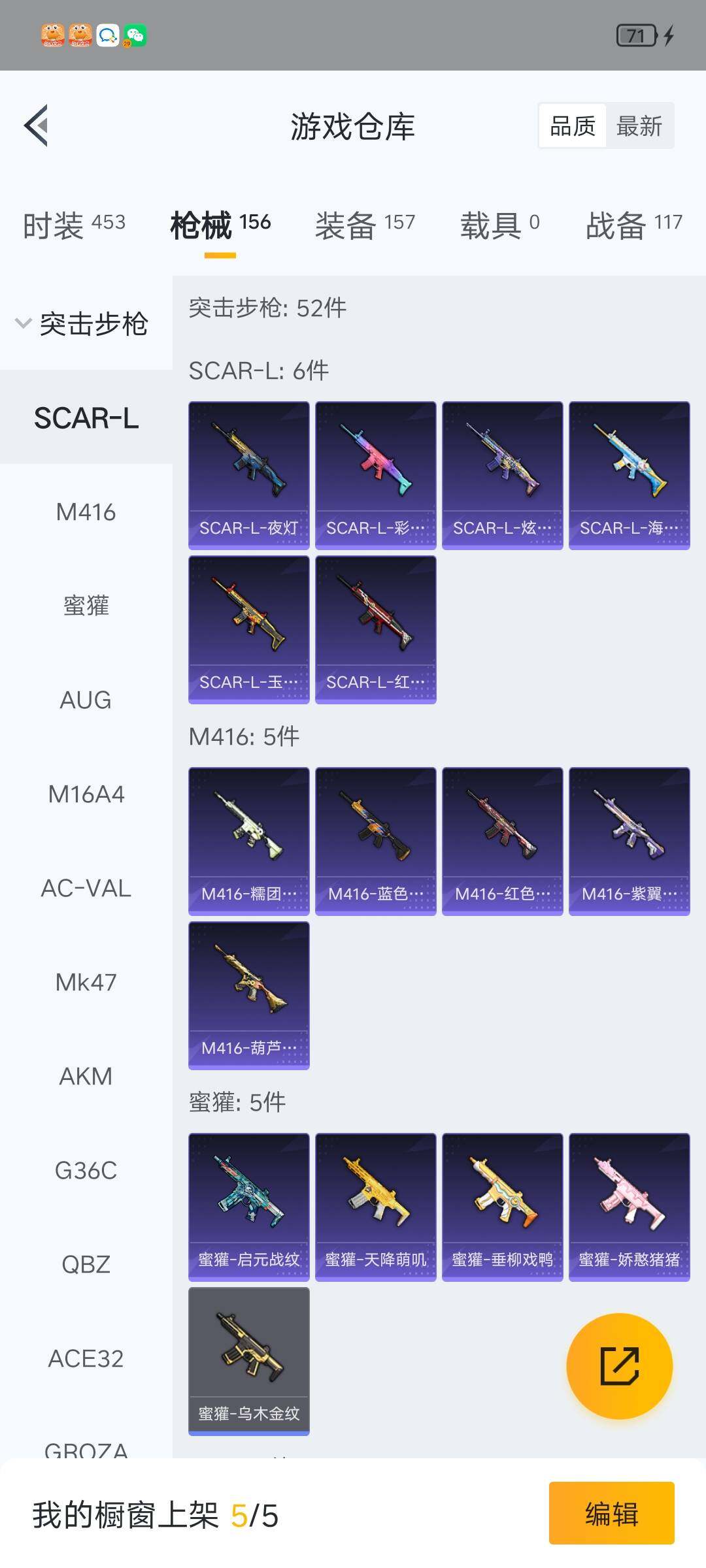Sort the warehouse by 最新
The width and height of the screenshot is (706, 1568).
(639, 126)
